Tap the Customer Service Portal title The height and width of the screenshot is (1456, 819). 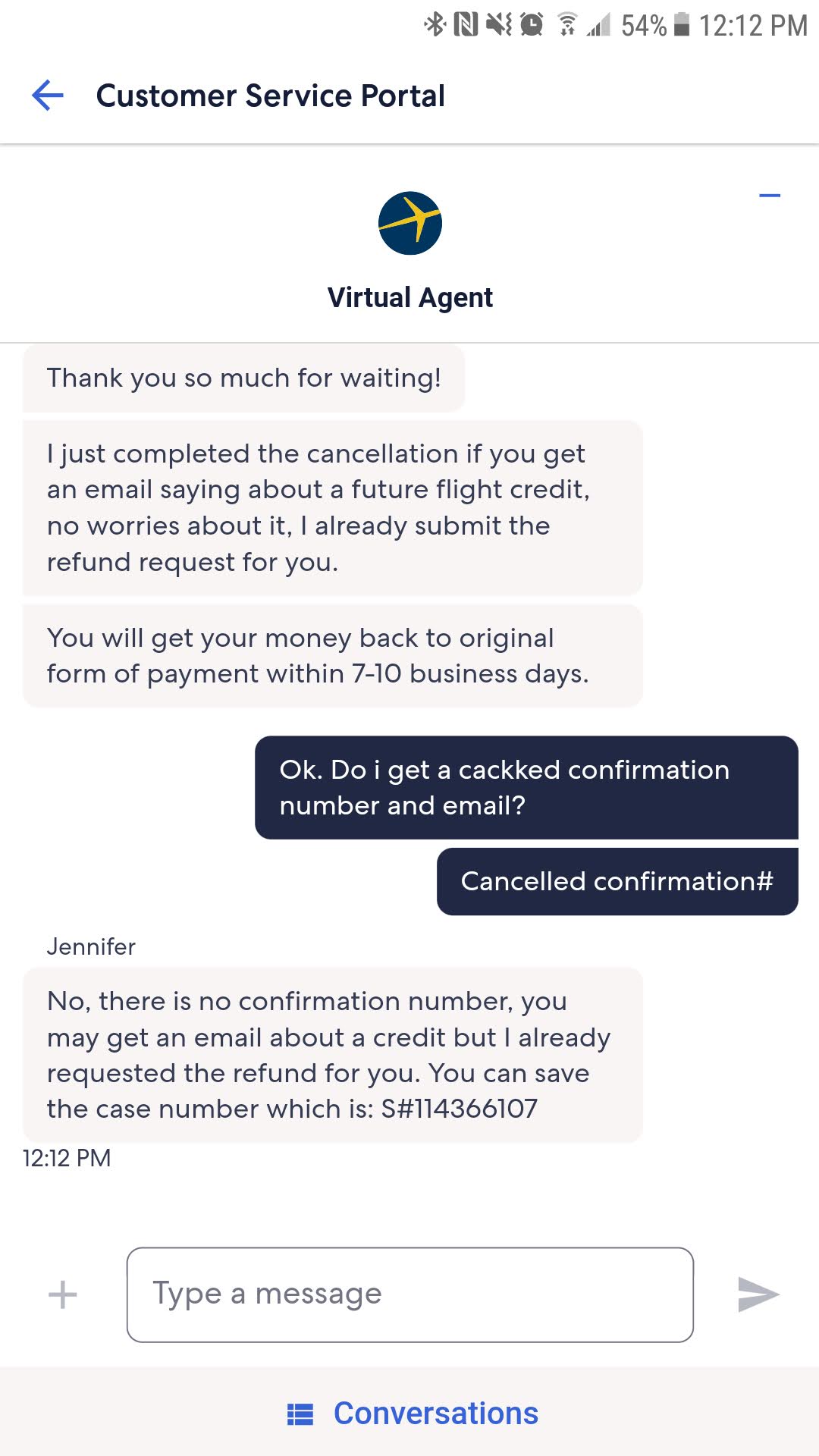pyautogui.click(x=271, y=95)
